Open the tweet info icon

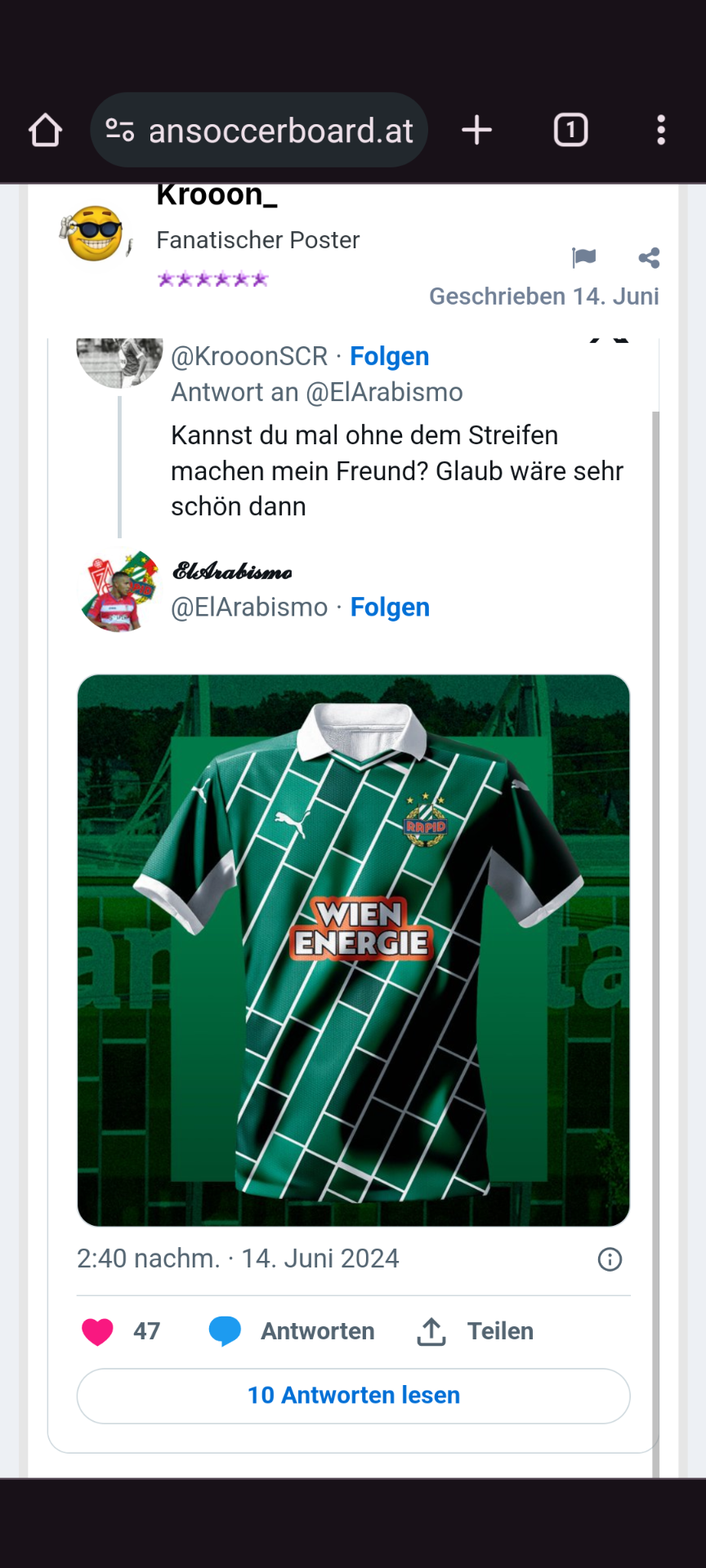coord(610,1259)
